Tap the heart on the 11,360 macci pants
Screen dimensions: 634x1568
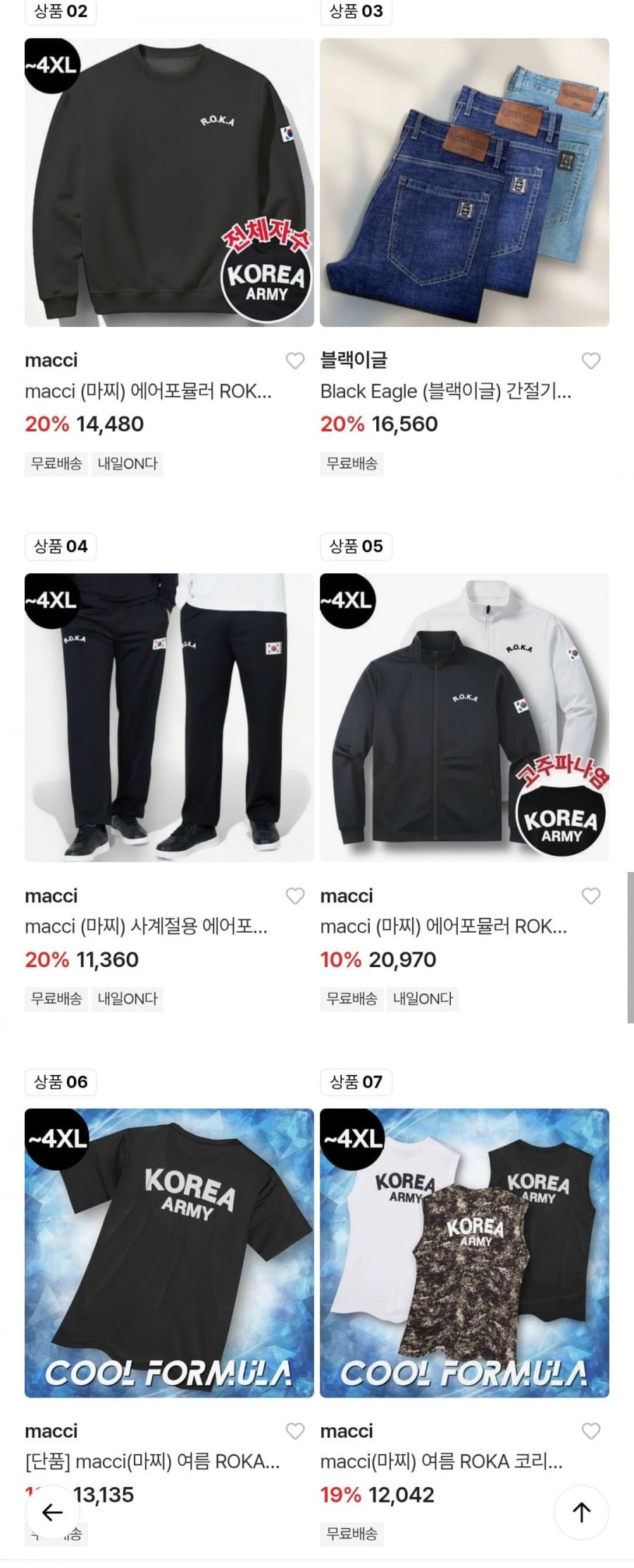point(295,896)
